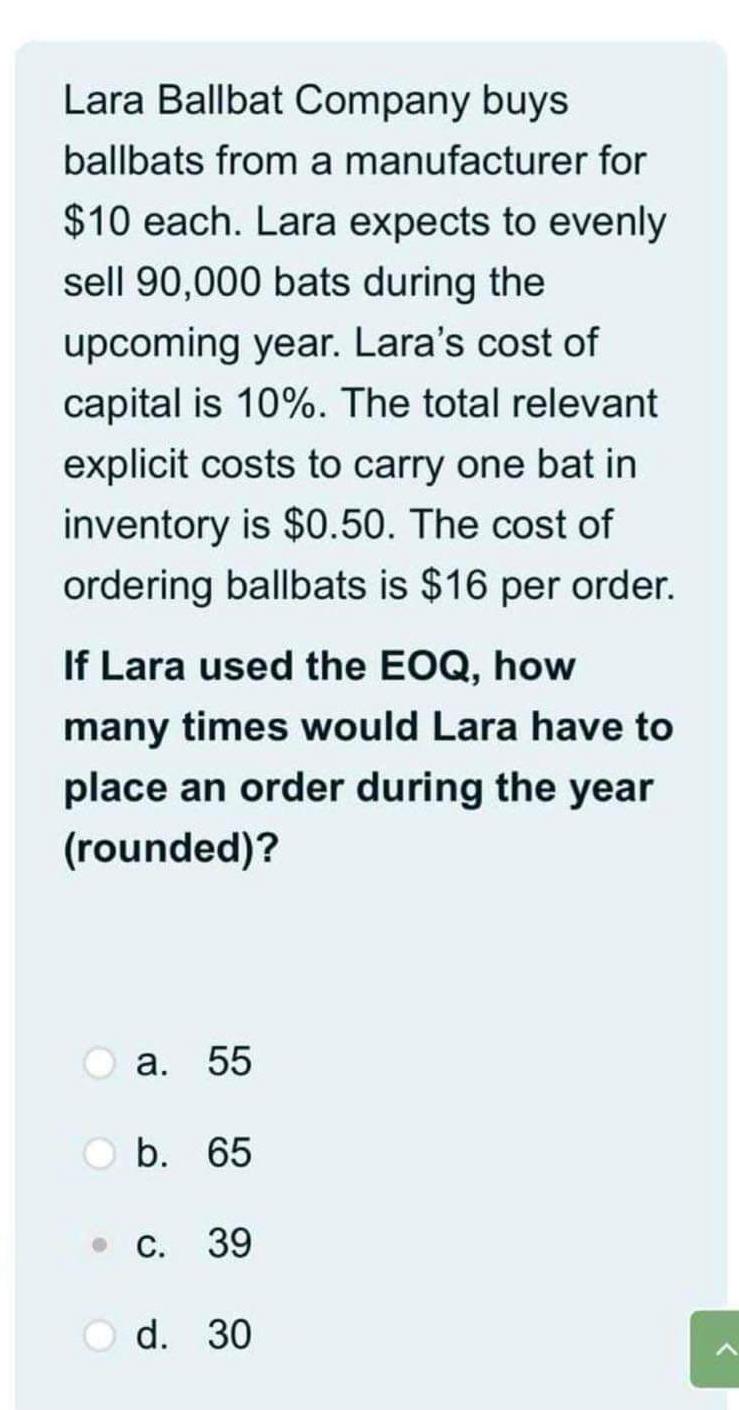Mark answer option d. 30
Screen dimensions: 739x1410
pos(100,1335)
